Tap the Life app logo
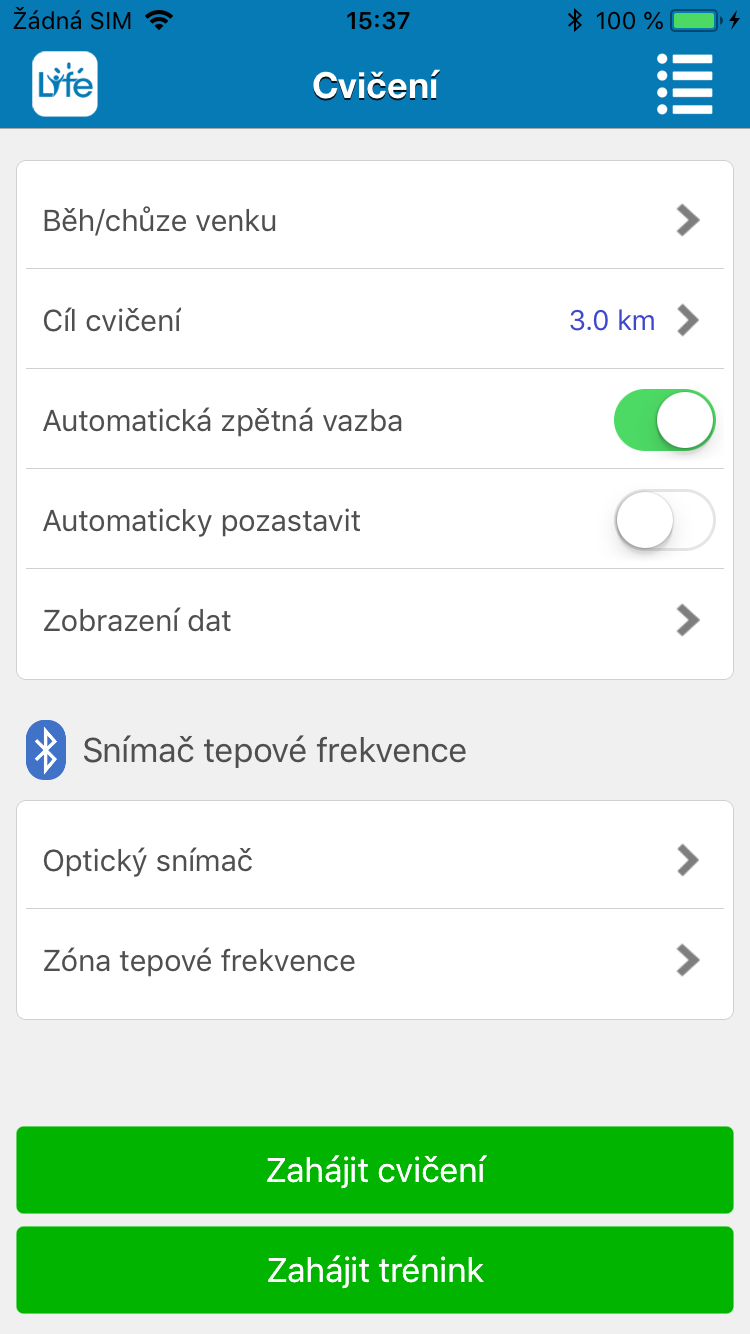Screen dimensions: 750x1334 click(65, 84)
